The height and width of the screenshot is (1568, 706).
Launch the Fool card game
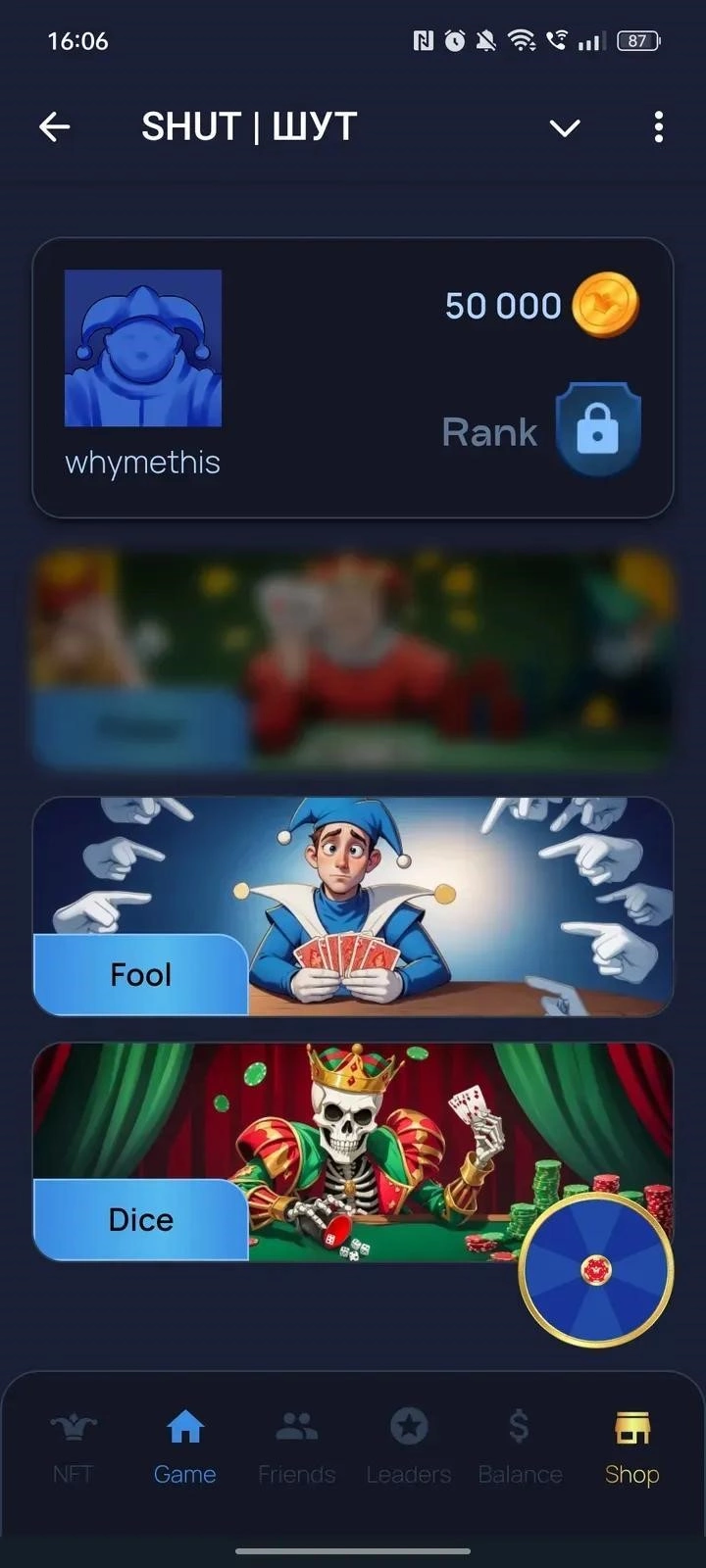tap(353, 906)
